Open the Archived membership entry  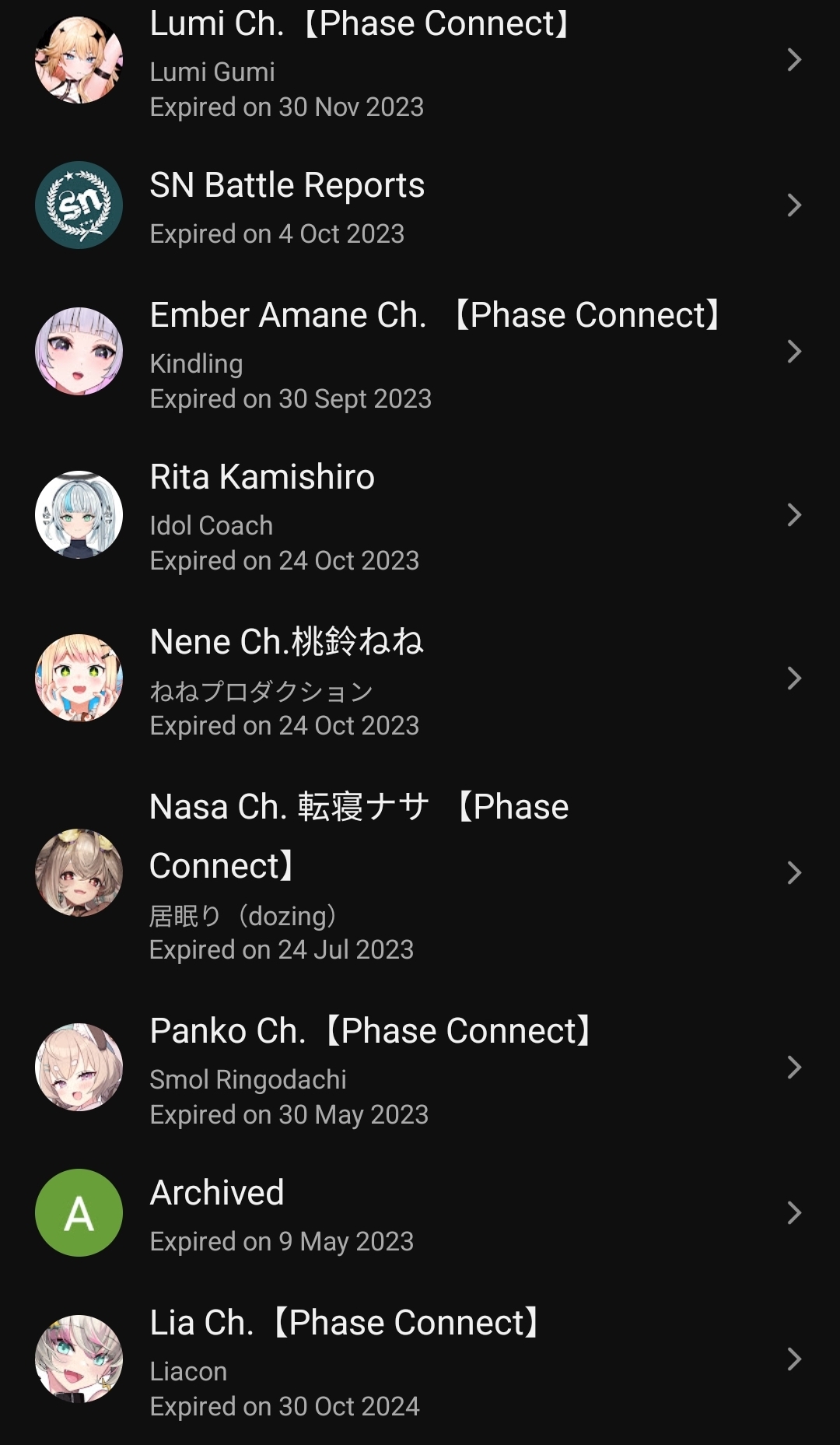click(420, 1213)
